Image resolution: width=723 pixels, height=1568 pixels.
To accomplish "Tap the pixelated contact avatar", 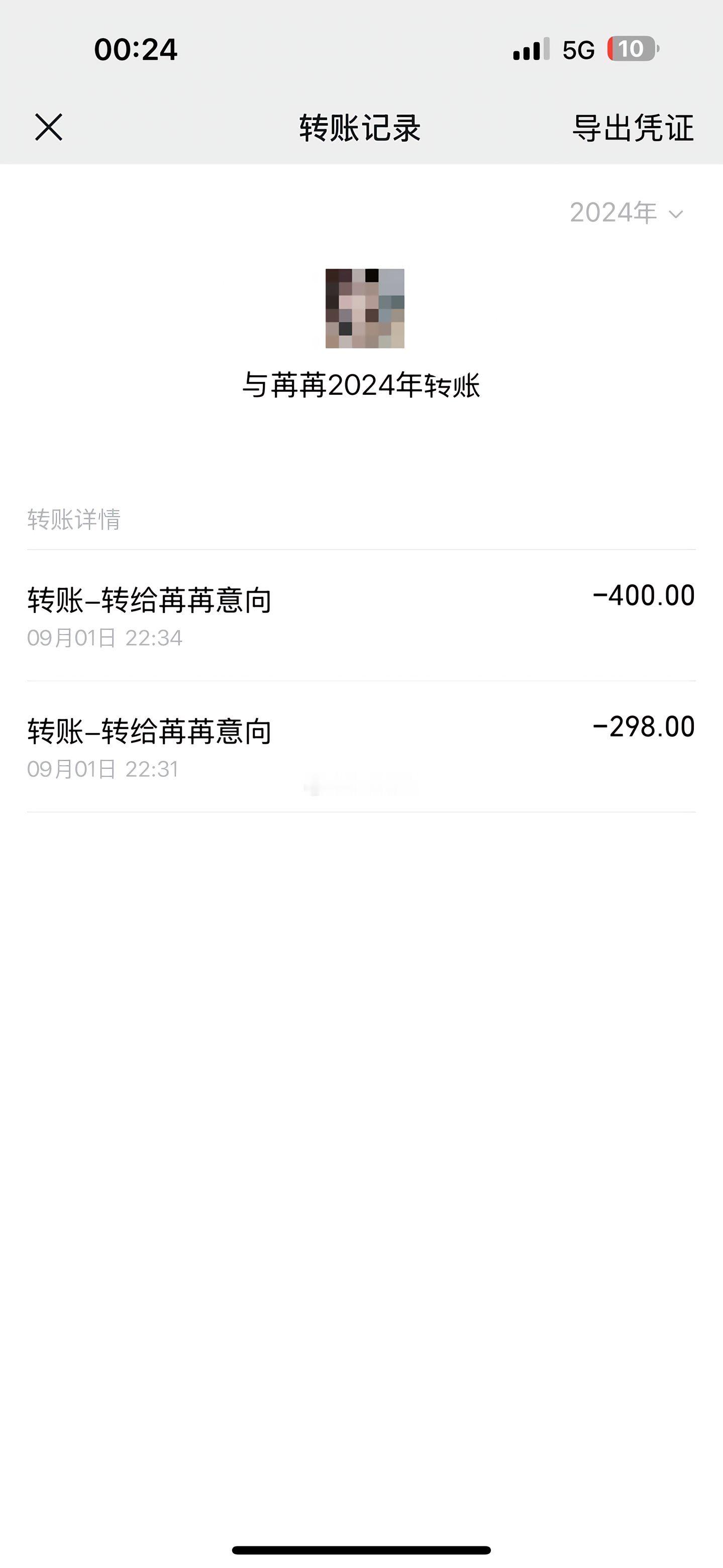I will pyautogui.click(x=365, y=308).
